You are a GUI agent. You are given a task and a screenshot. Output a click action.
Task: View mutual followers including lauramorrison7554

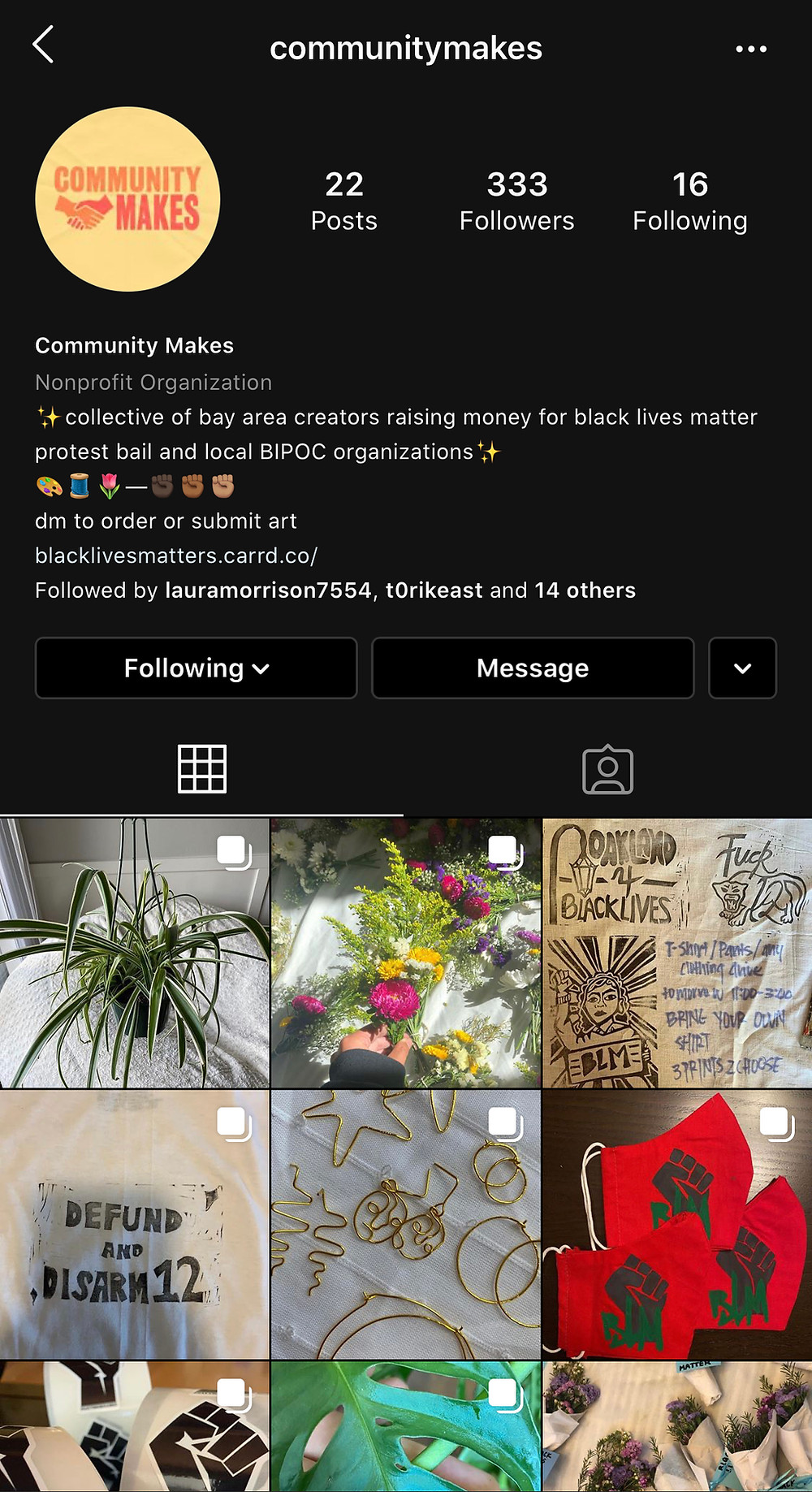click(335, 590)
